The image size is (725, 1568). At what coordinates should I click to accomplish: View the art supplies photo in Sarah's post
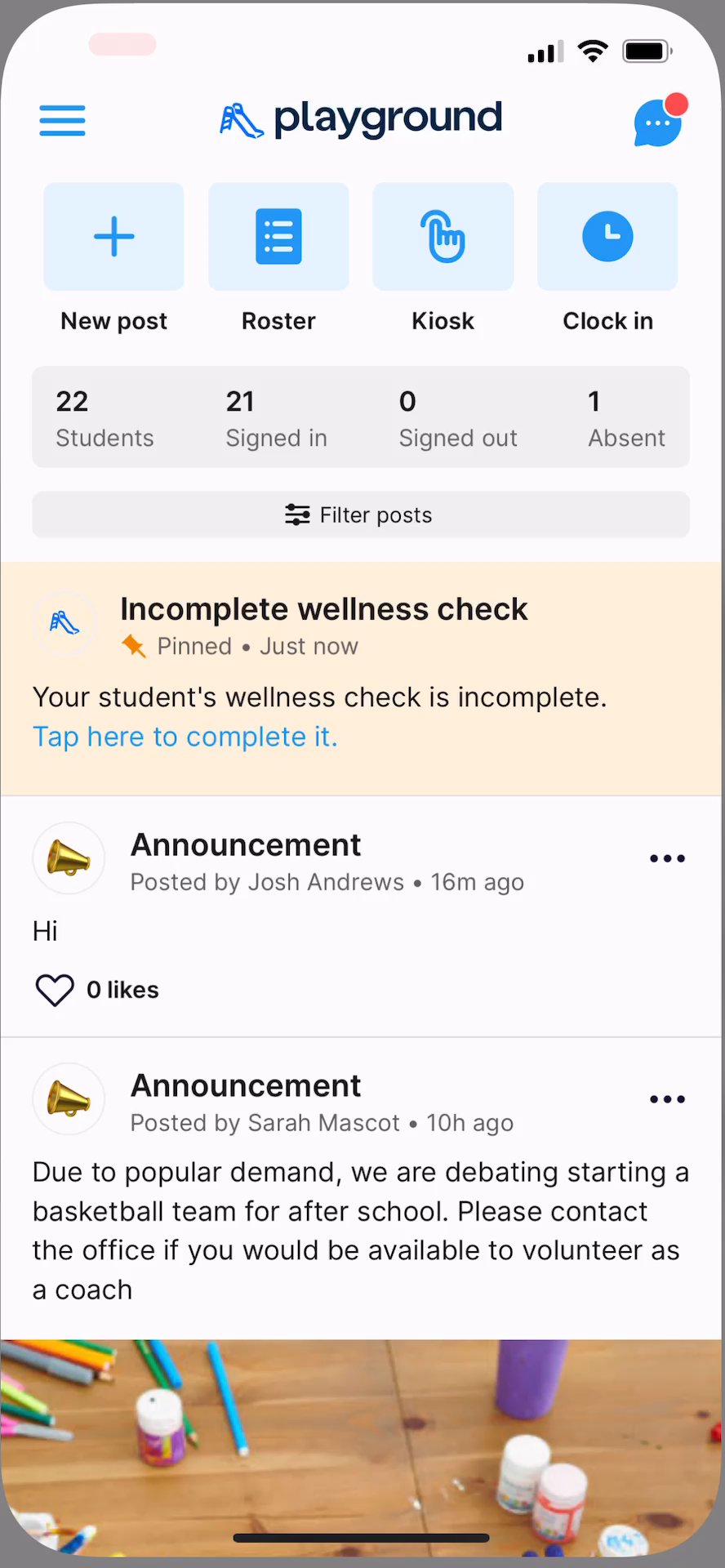tap(361, 1444)
